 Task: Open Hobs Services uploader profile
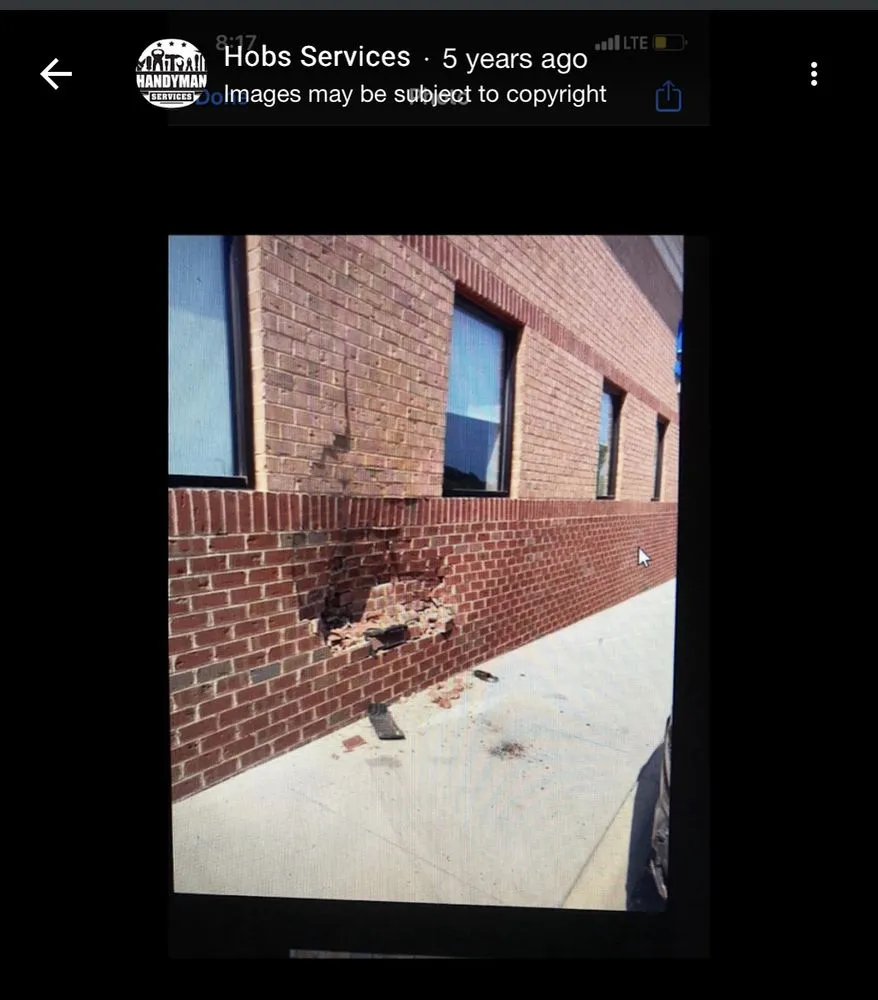[x=316, y=57]
